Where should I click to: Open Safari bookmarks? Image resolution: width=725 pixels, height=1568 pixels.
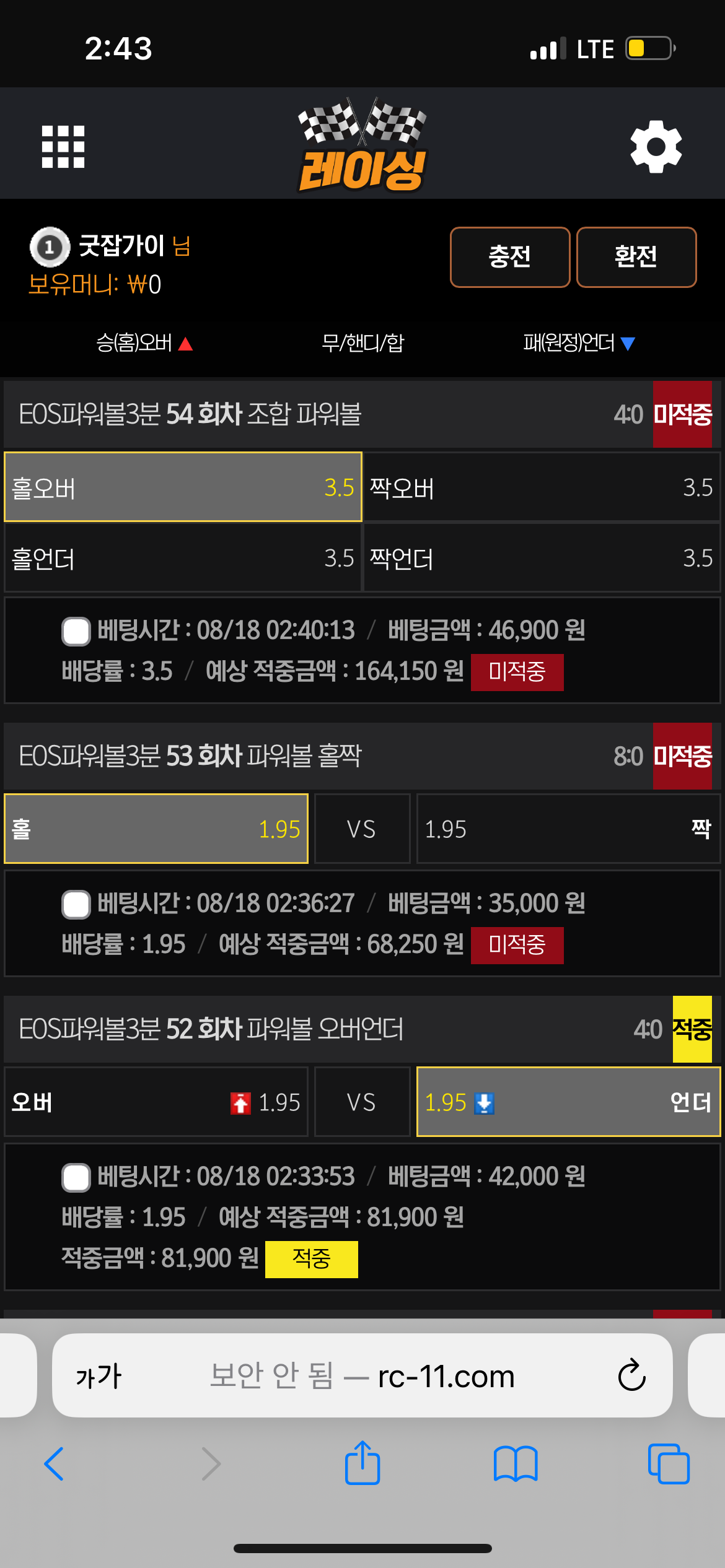click(516, 1464)
